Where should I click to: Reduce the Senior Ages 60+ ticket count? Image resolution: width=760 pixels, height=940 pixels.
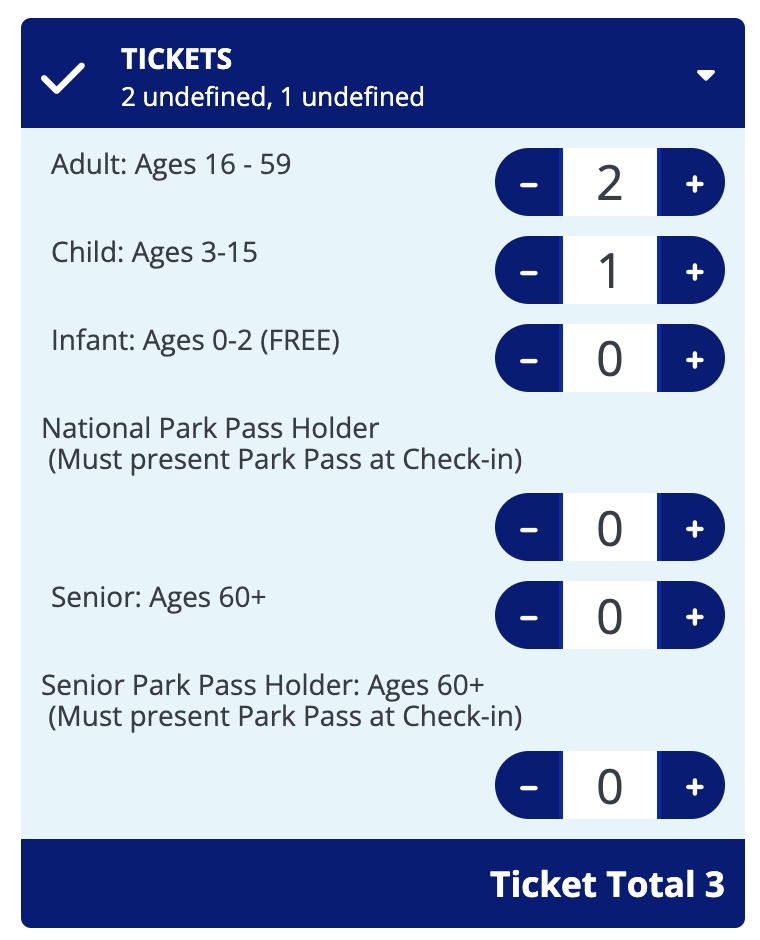[529, 616]
